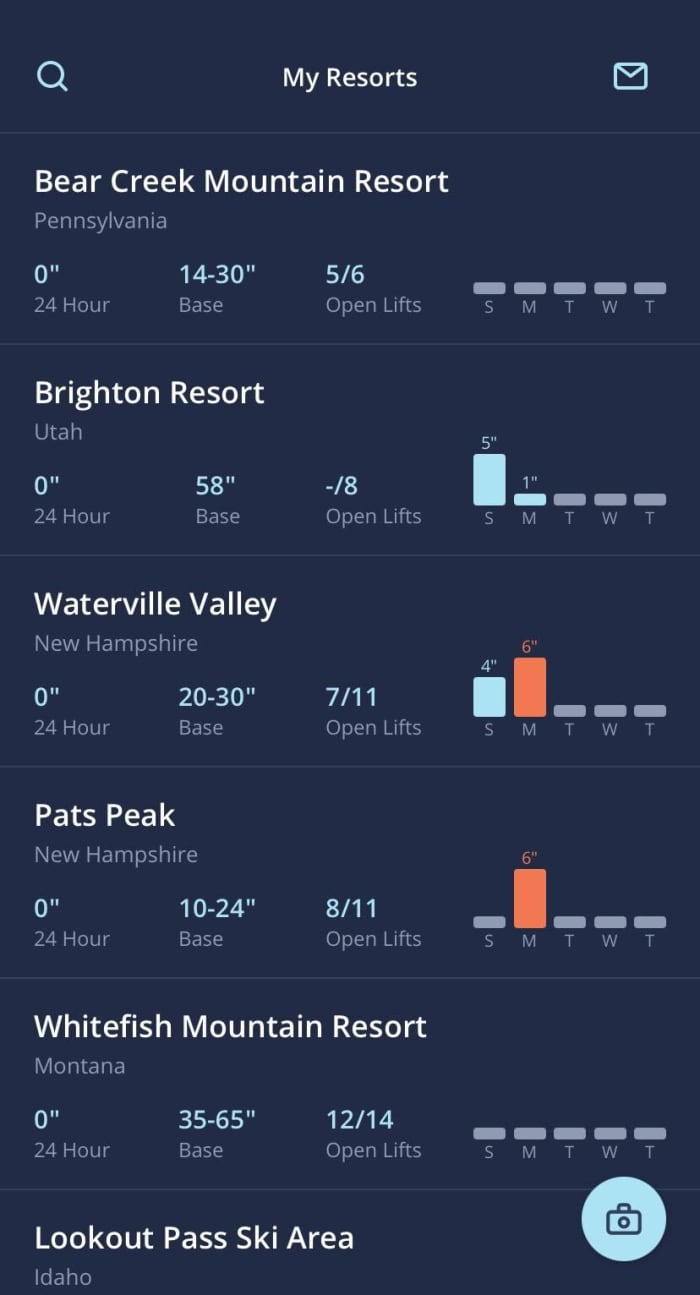This screenshot has height=1295, width=700.
Task: Open the search icon
Action: tap(52, 77)
